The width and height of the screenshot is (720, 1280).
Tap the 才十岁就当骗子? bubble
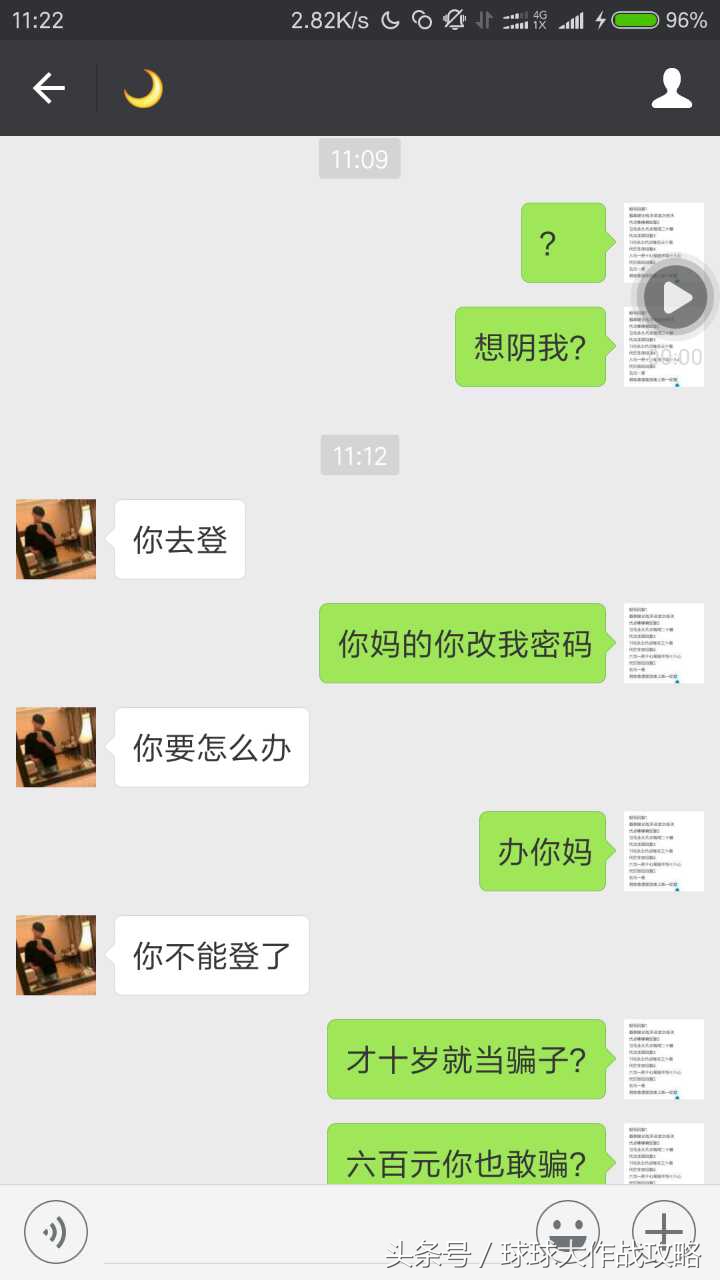click(x=466, y=1060)
